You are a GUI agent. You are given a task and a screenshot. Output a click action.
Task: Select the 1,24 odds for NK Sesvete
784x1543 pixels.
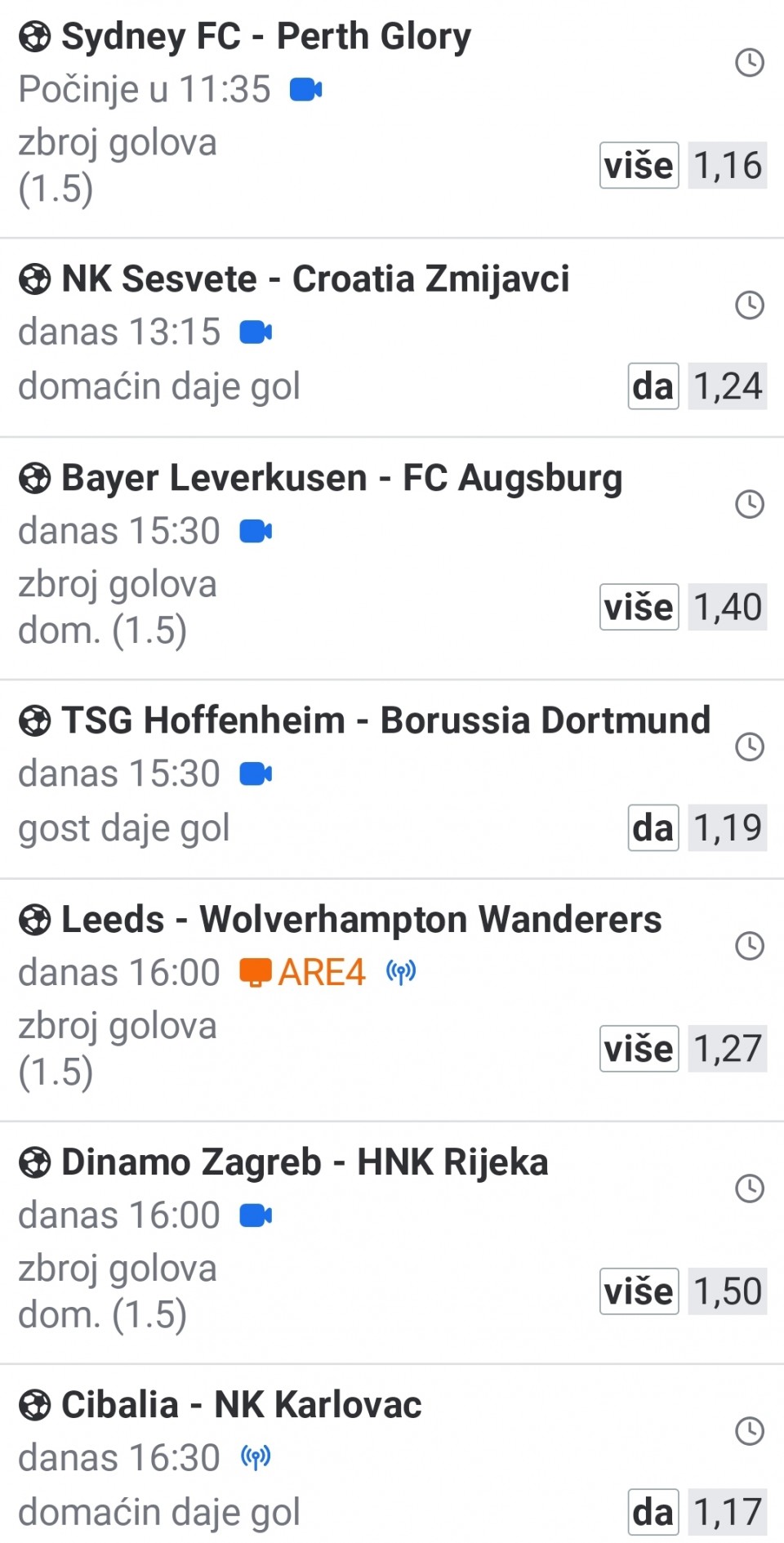727,386
